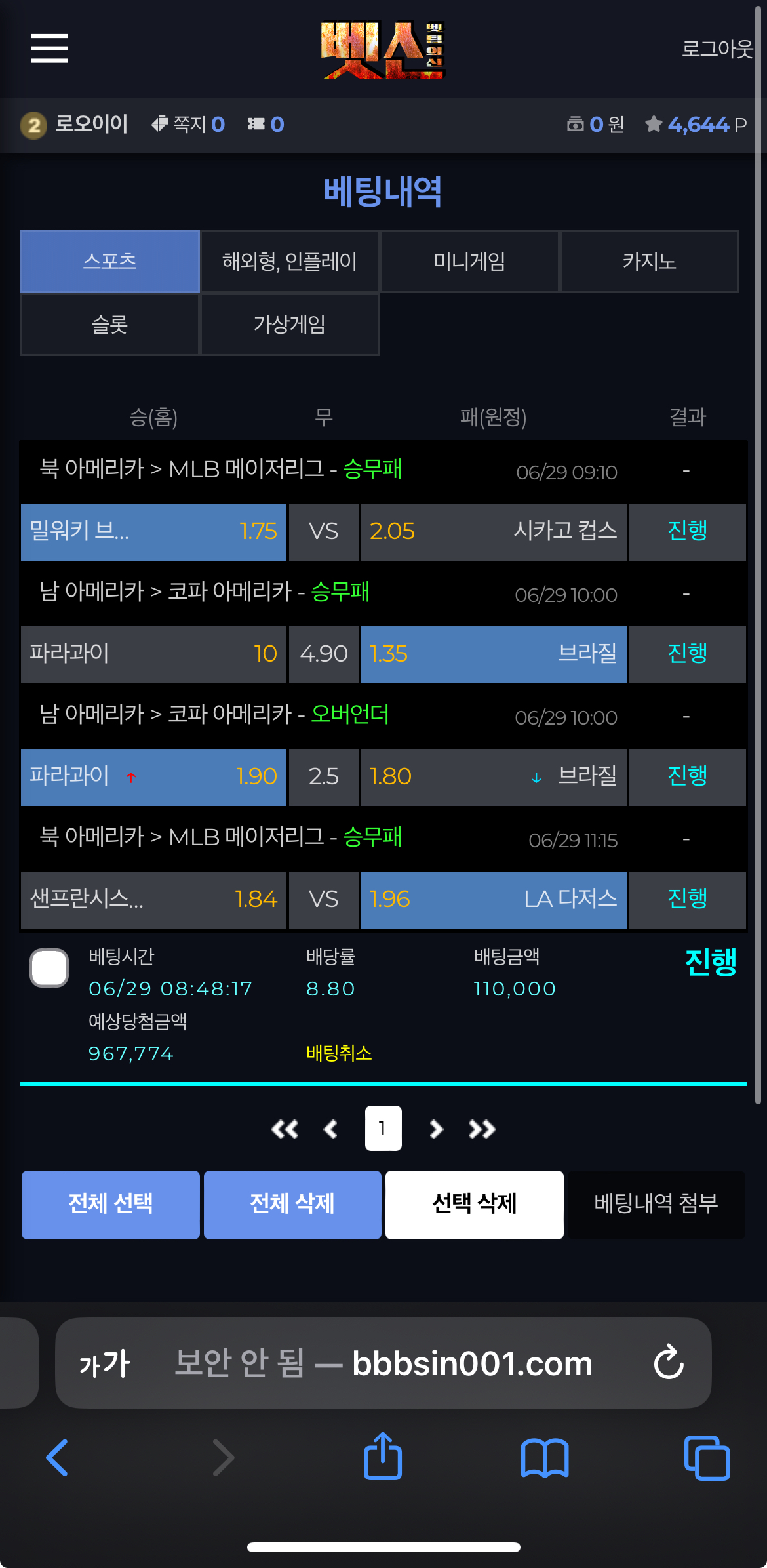
Task: Tap the 전체 삭제 button
Action: point(292,1204)
